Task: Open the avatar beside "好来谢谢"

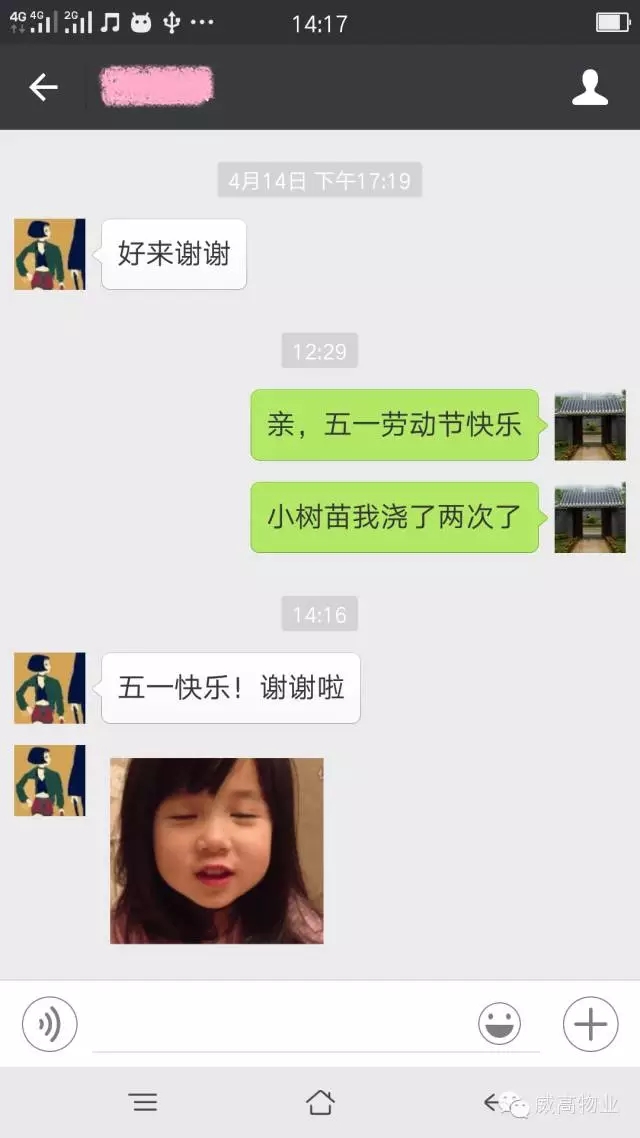Action: tap(50, 254)
